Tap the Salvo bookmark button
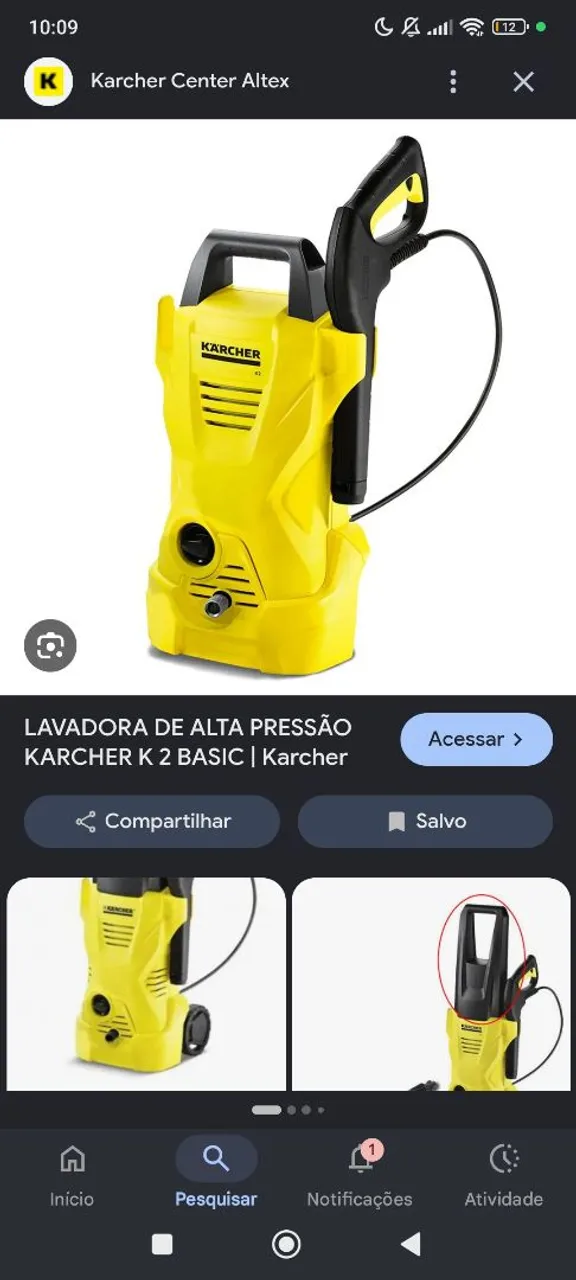The width and height of the screenshot is (576, 1280). [425, 821]
